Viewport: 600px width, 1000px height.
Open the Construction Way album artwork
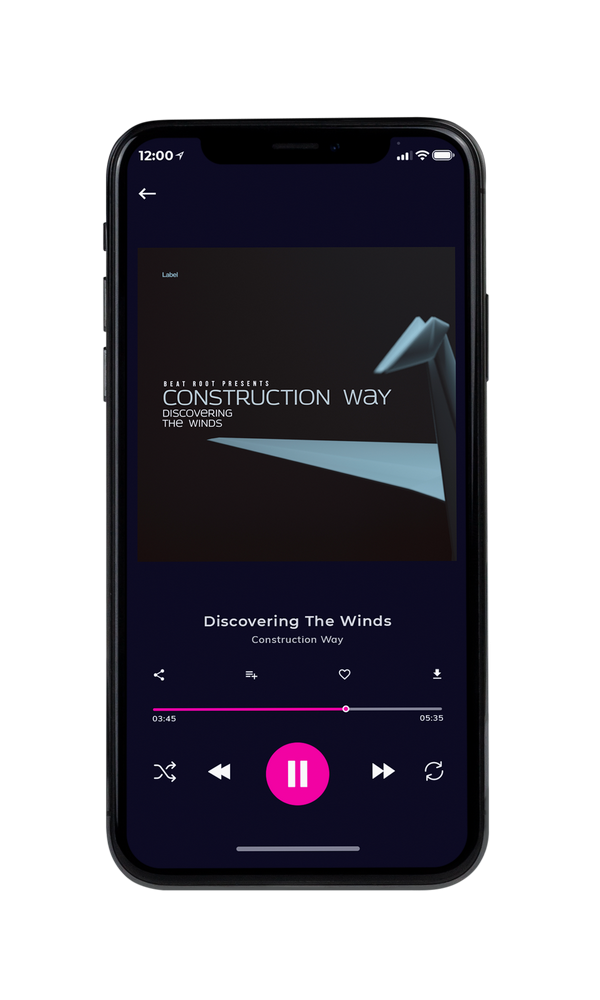(296, 404)
